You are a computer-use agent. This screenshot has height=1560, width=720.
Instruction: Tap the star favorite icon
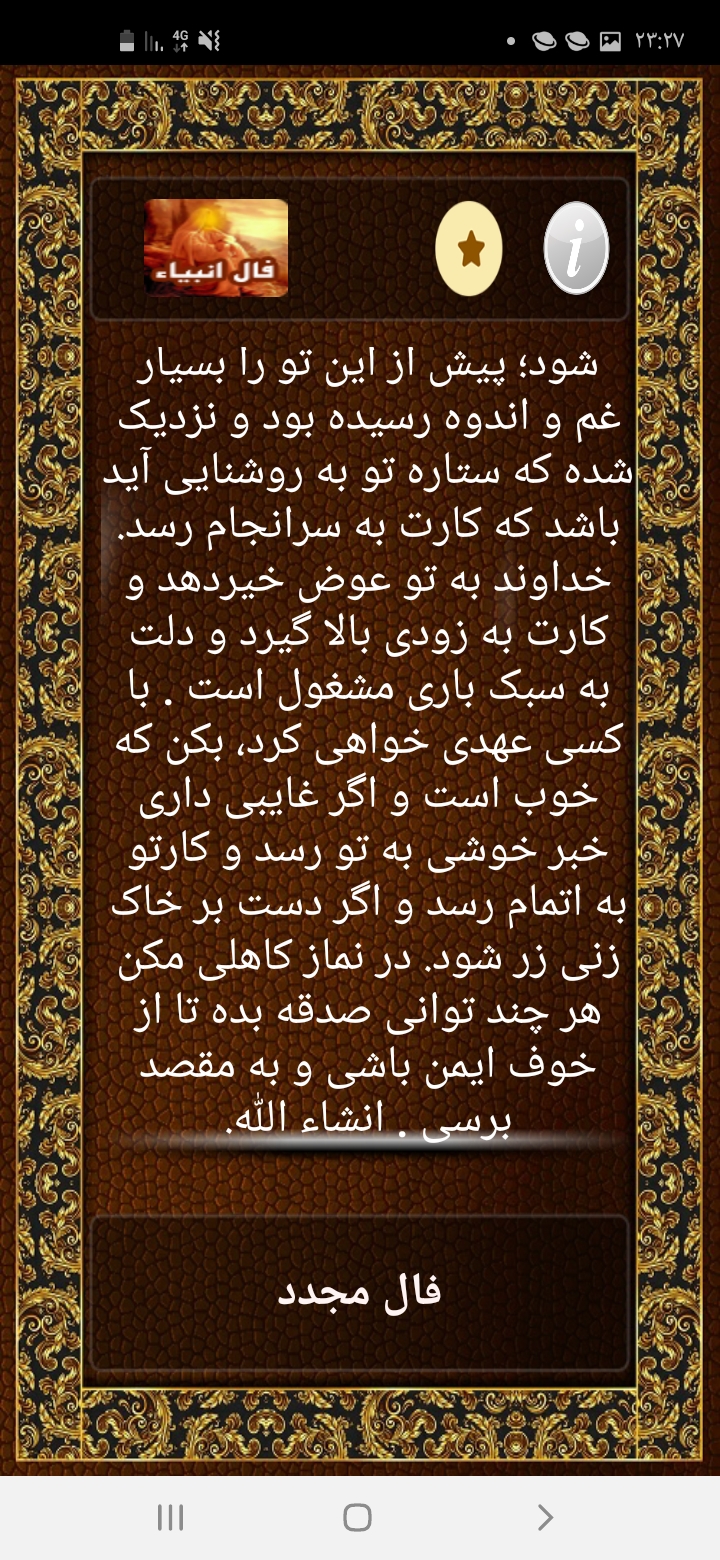(469, 249)
